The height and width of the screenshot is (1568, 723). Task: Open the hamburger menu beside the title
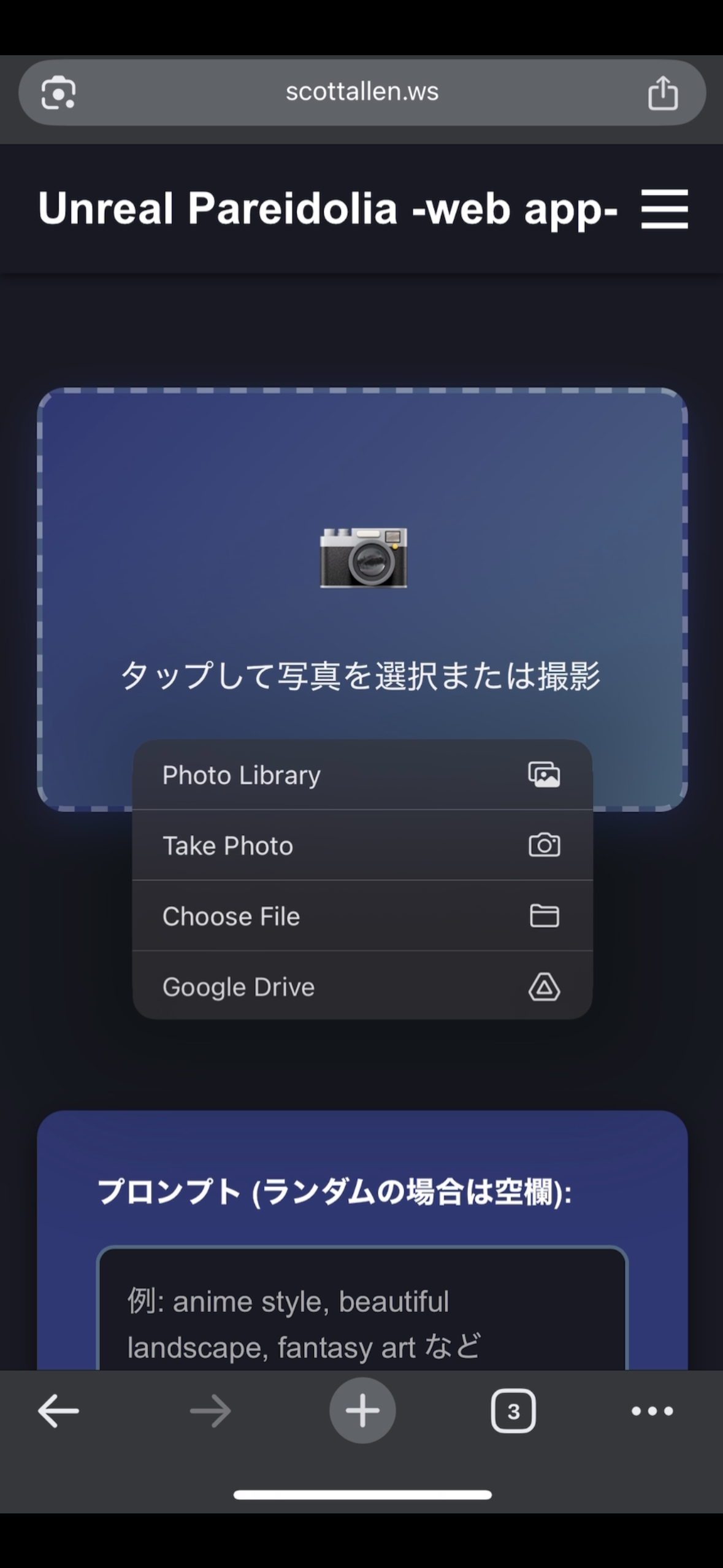[664, 209]
